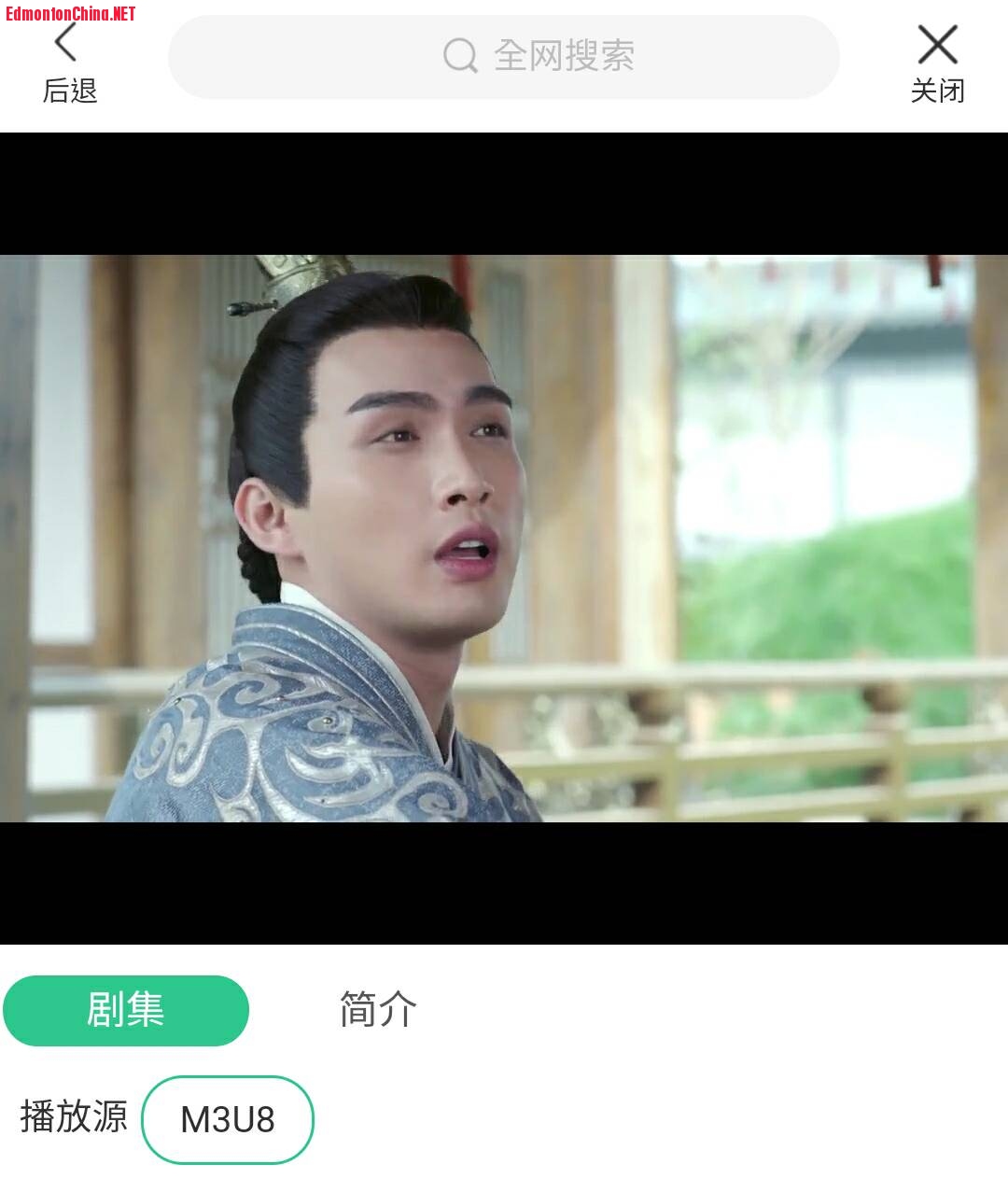1008x1178 pixels.
Task: Switch to the 简介 tab
Action: (x=378, y=1010)
